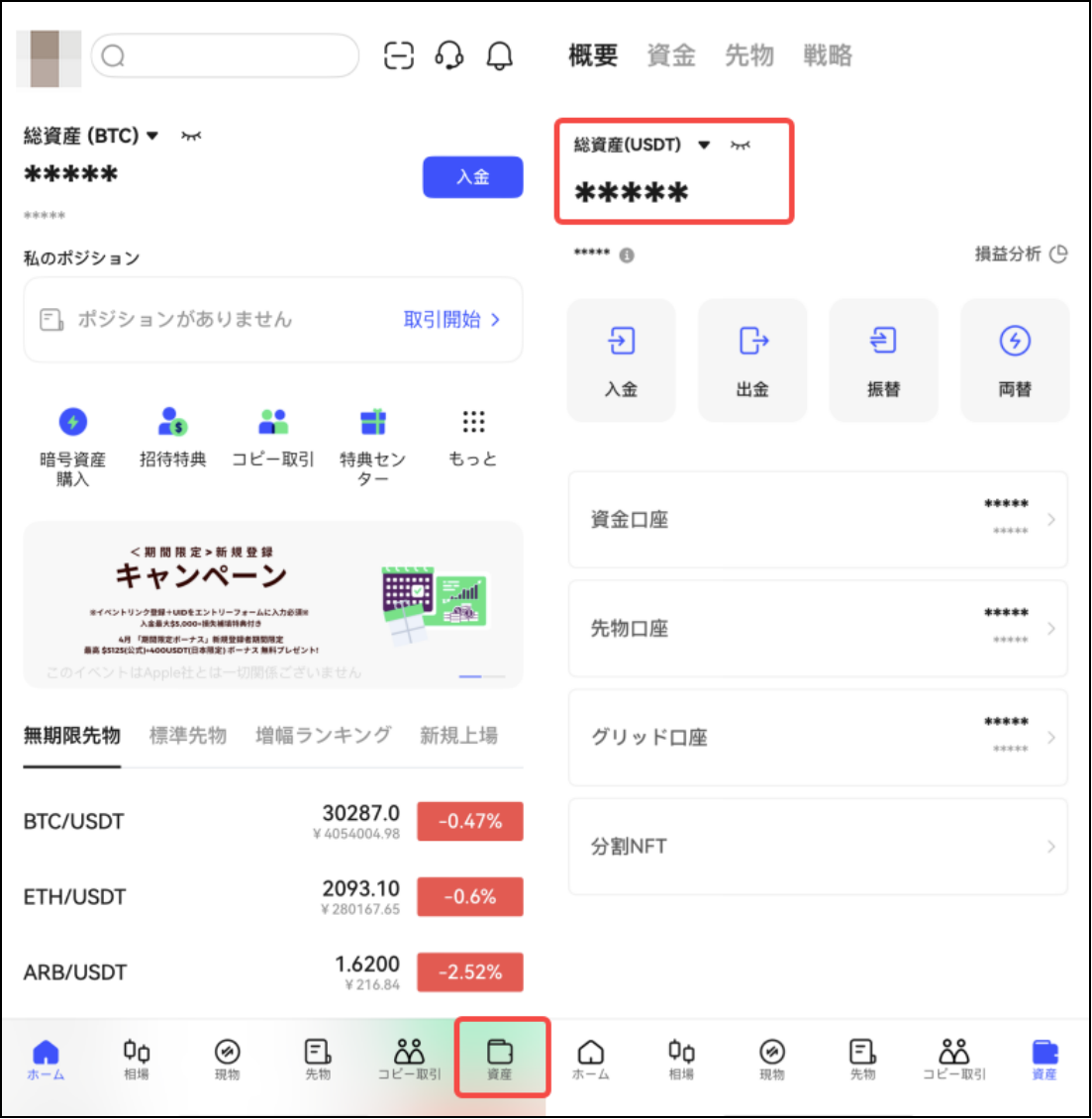Open the search field beside the avatar
This screenshot has height=1119, width=1092.
tap(225, 55)
